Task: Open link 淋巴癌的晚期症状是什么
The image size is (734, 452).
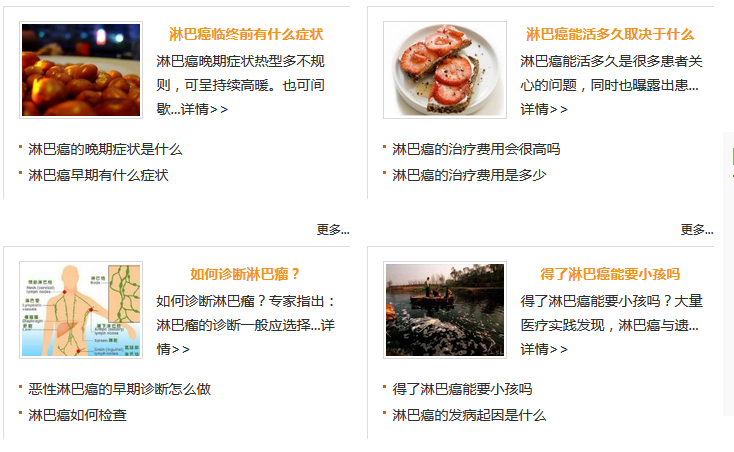Action: tap(105, 149)
